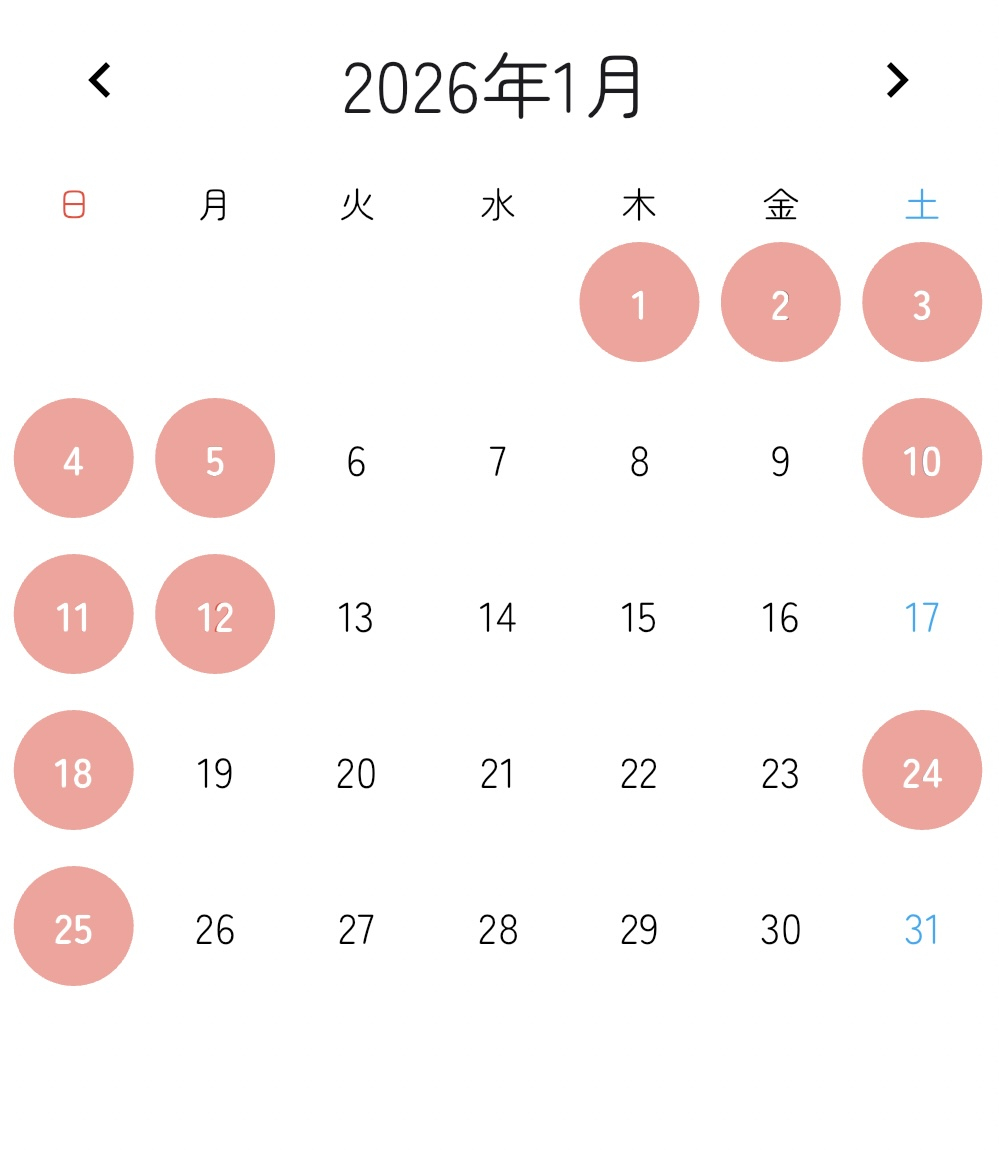Pick January 3 on the Saturday column

click(x=921, y=301)
